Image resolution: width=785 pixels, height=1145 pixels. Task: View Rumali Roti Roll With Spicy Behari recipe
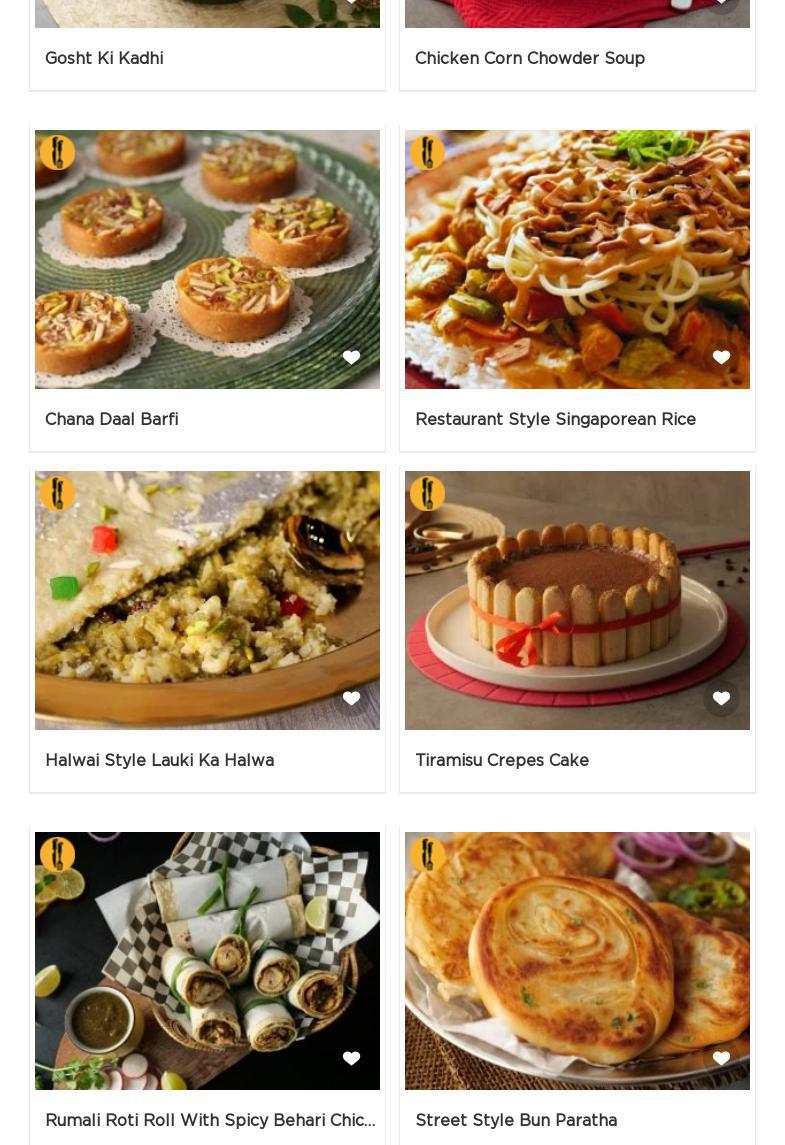pos(210,1121)
